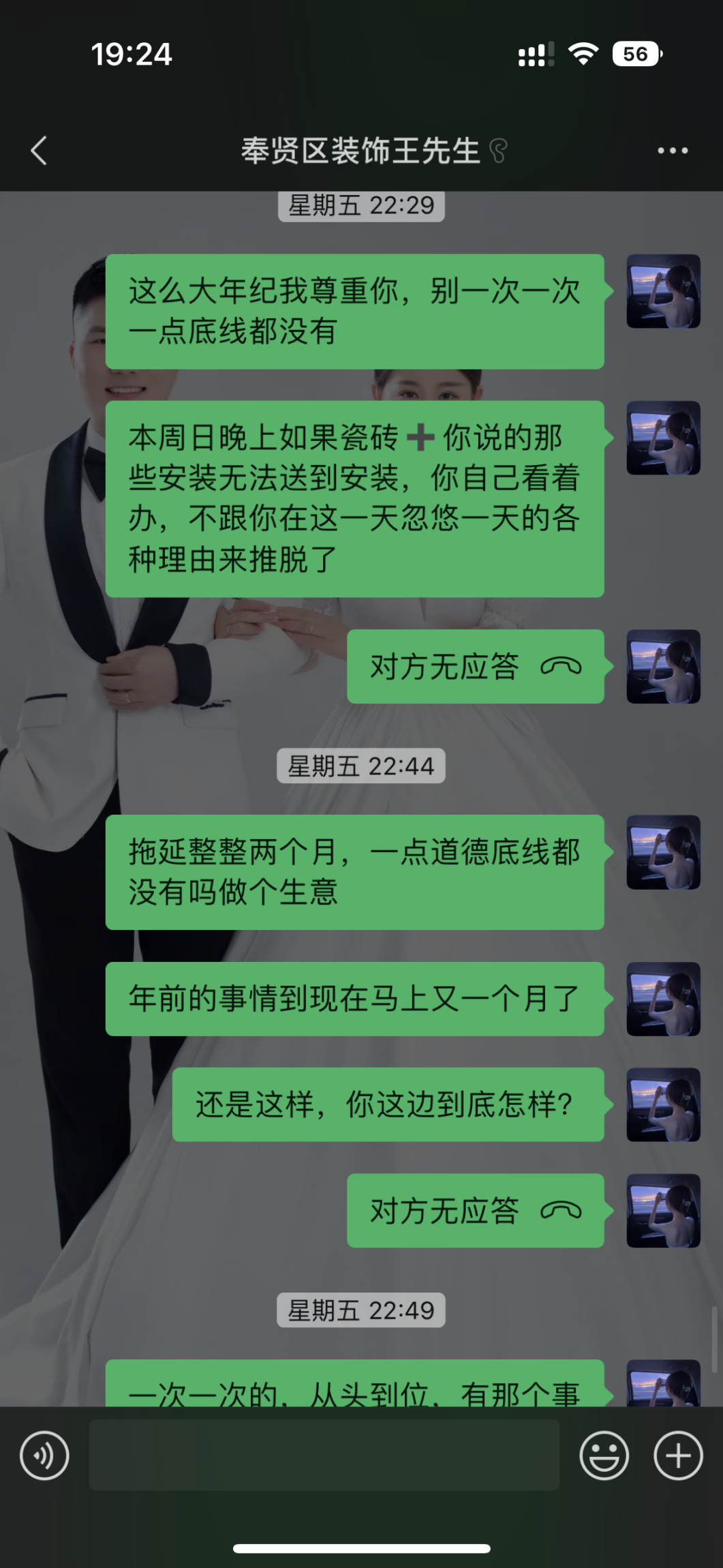Open the emoji sticker panel
723x1568 pixels.
[x=604, y=1456]
